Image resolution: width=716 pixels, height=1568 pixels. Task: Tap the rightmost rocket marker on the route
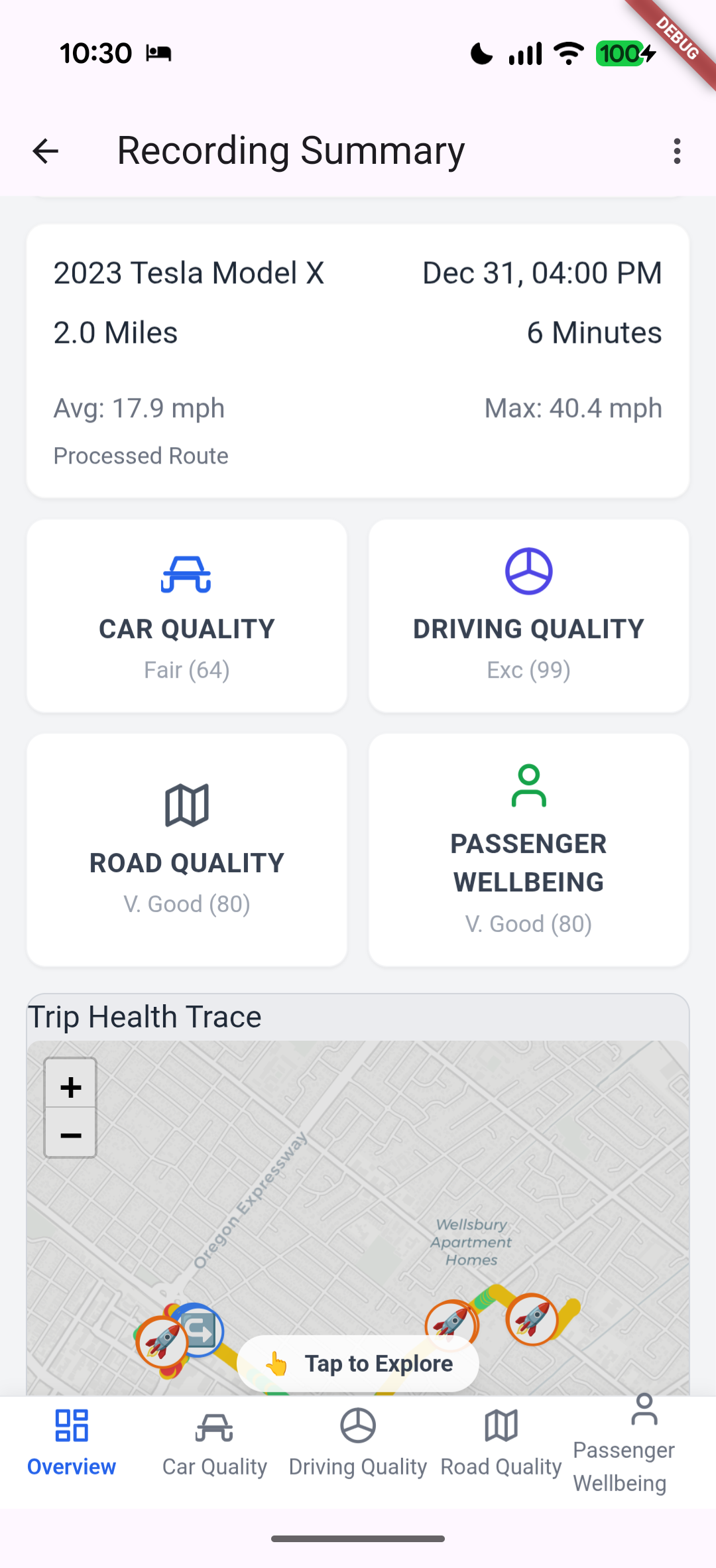coord(532,1320)
